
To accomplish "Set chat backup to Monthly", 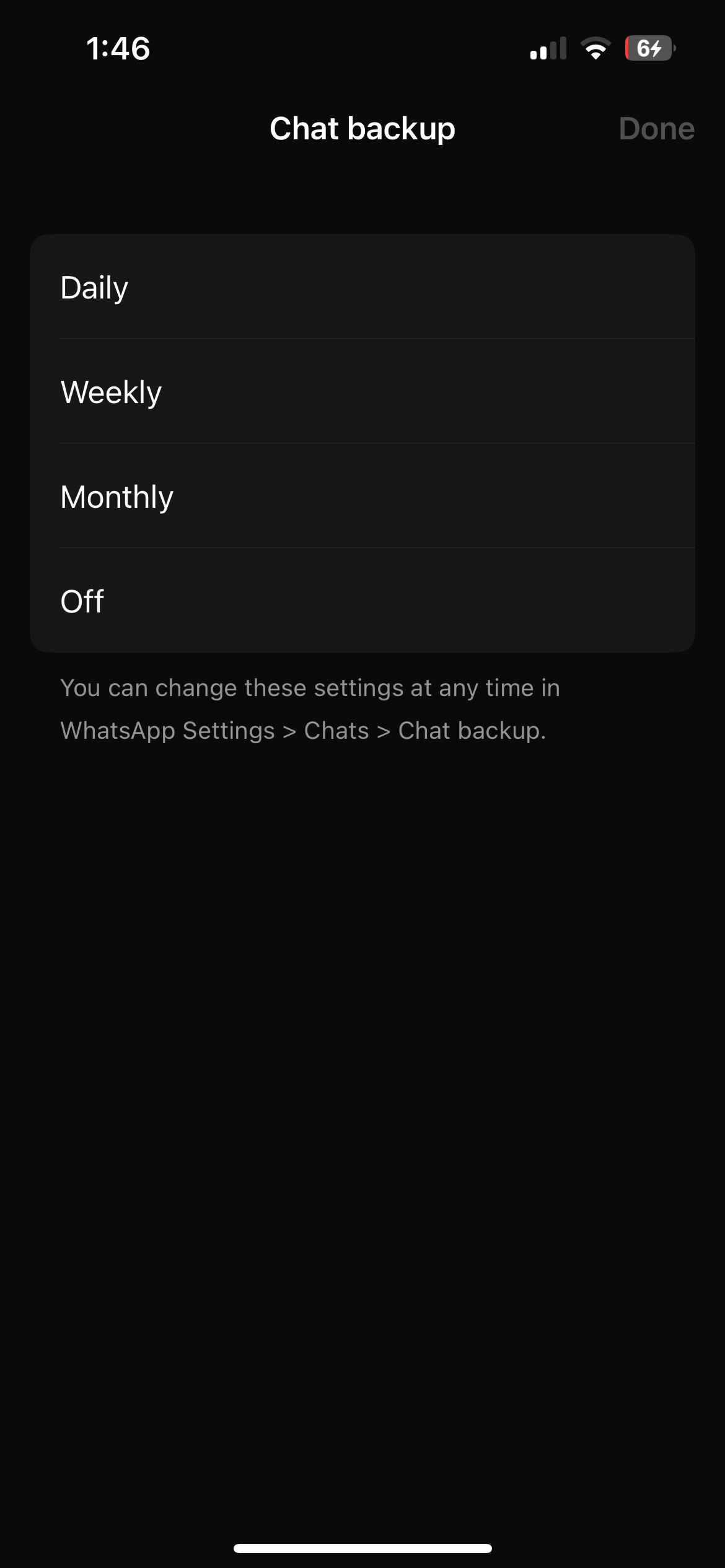I will pyautogui.click(x=362, y=496).
